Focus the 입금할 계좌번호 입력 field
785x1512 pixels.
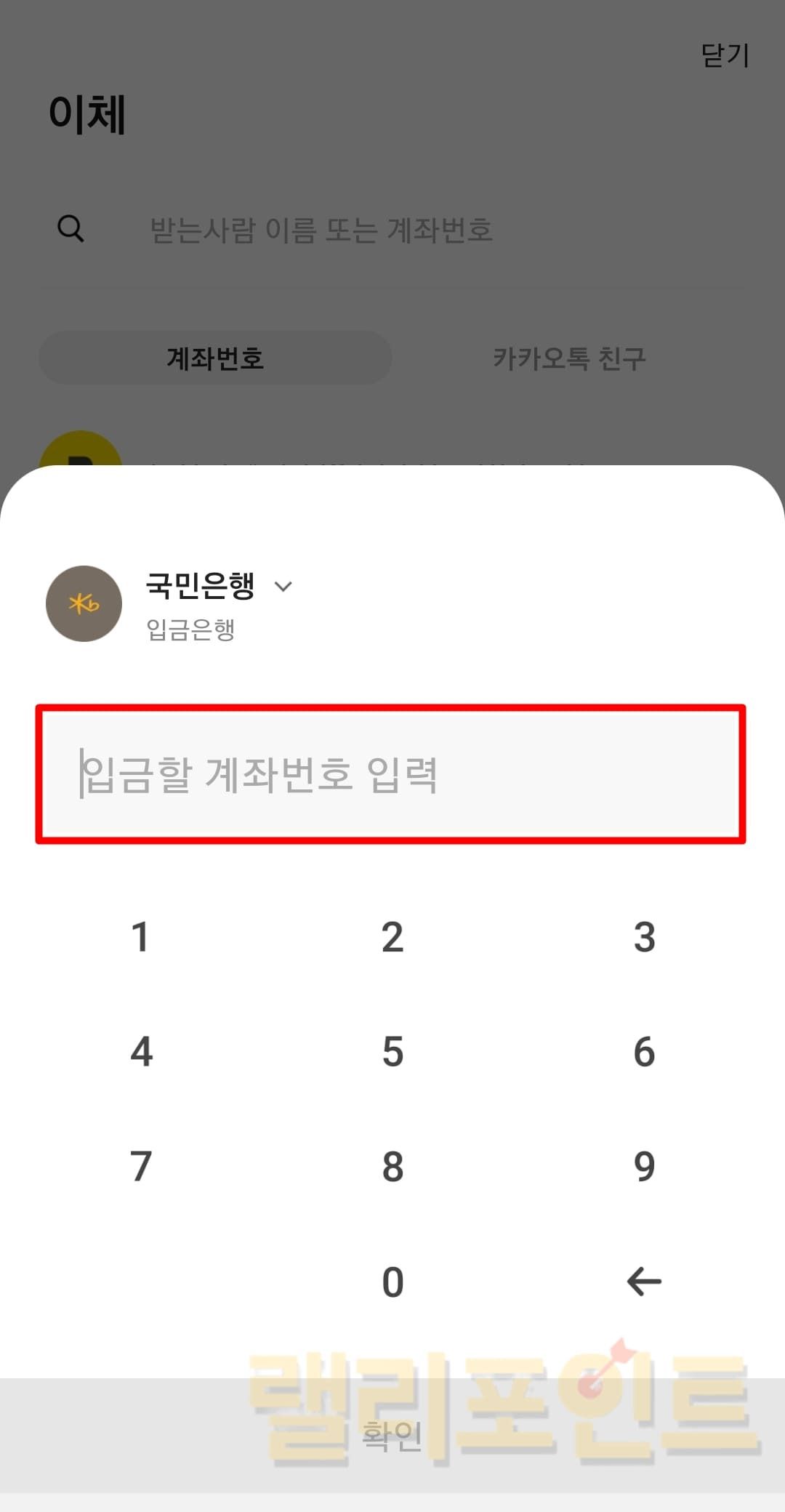click(391, 774)
